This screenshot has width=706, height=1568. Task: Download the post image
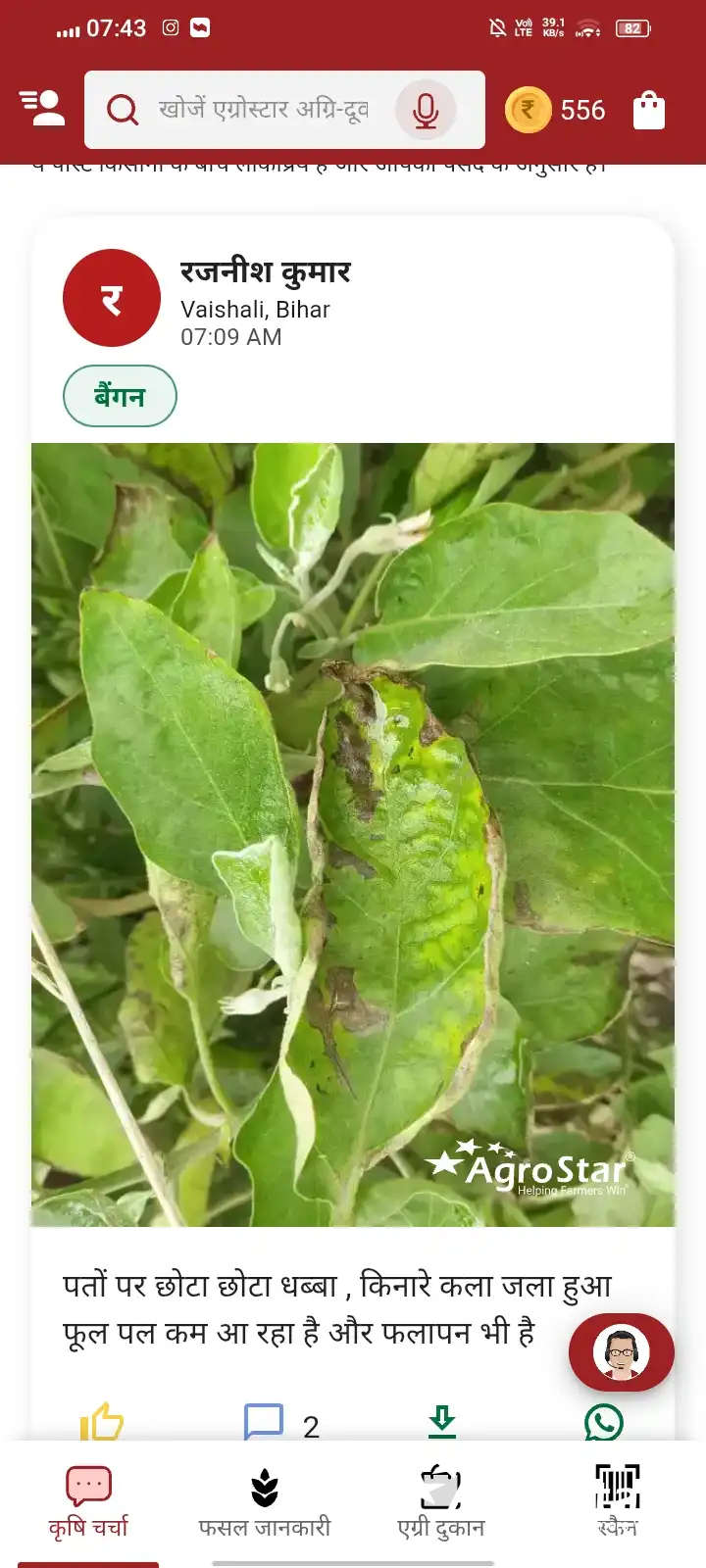[x=442, y=1421]
